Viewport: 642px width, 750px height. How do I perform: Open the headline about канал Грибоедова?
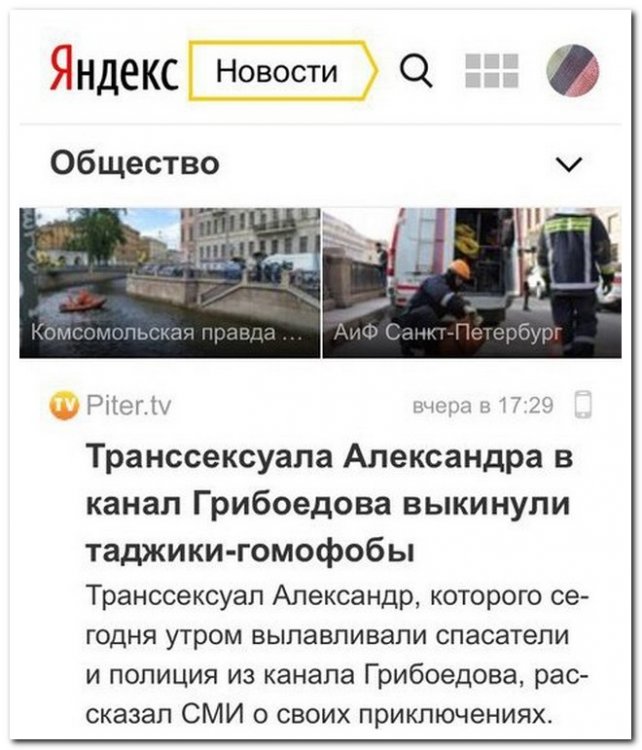(330, 503)
